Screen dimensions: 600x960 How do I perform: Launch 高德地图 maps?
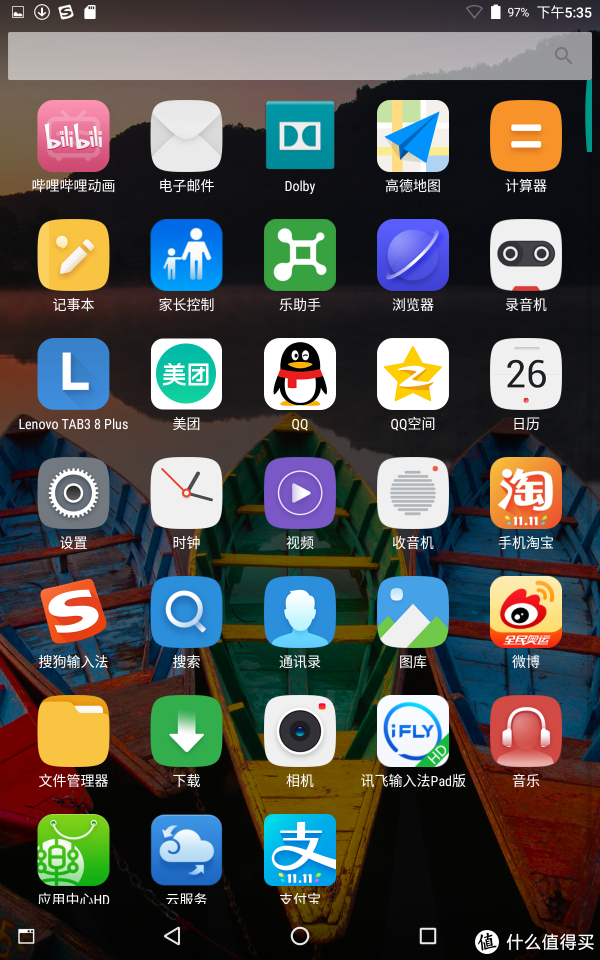coord(413,136)
